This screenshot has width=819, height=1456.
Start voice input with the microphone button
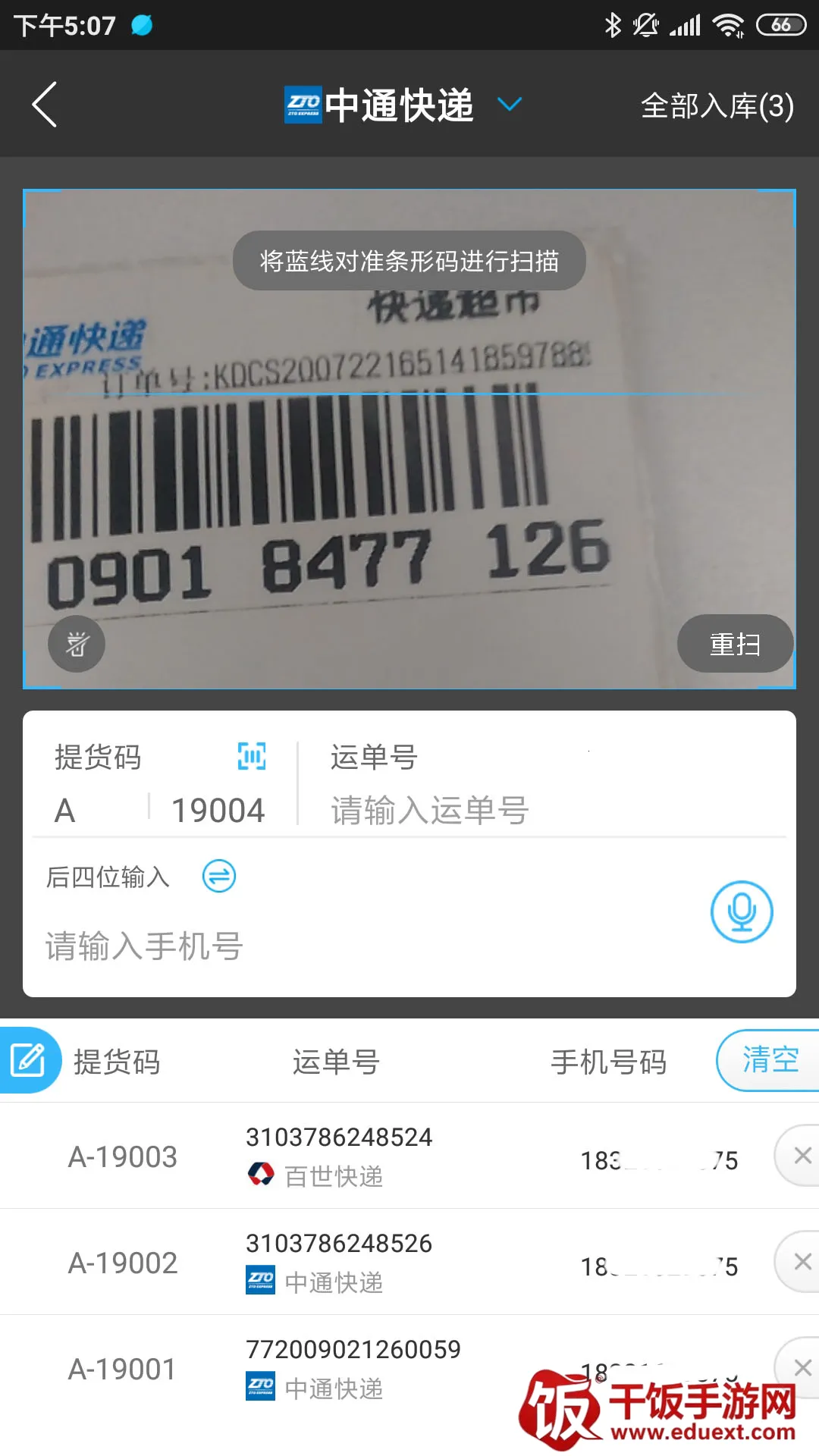(741, 912)
